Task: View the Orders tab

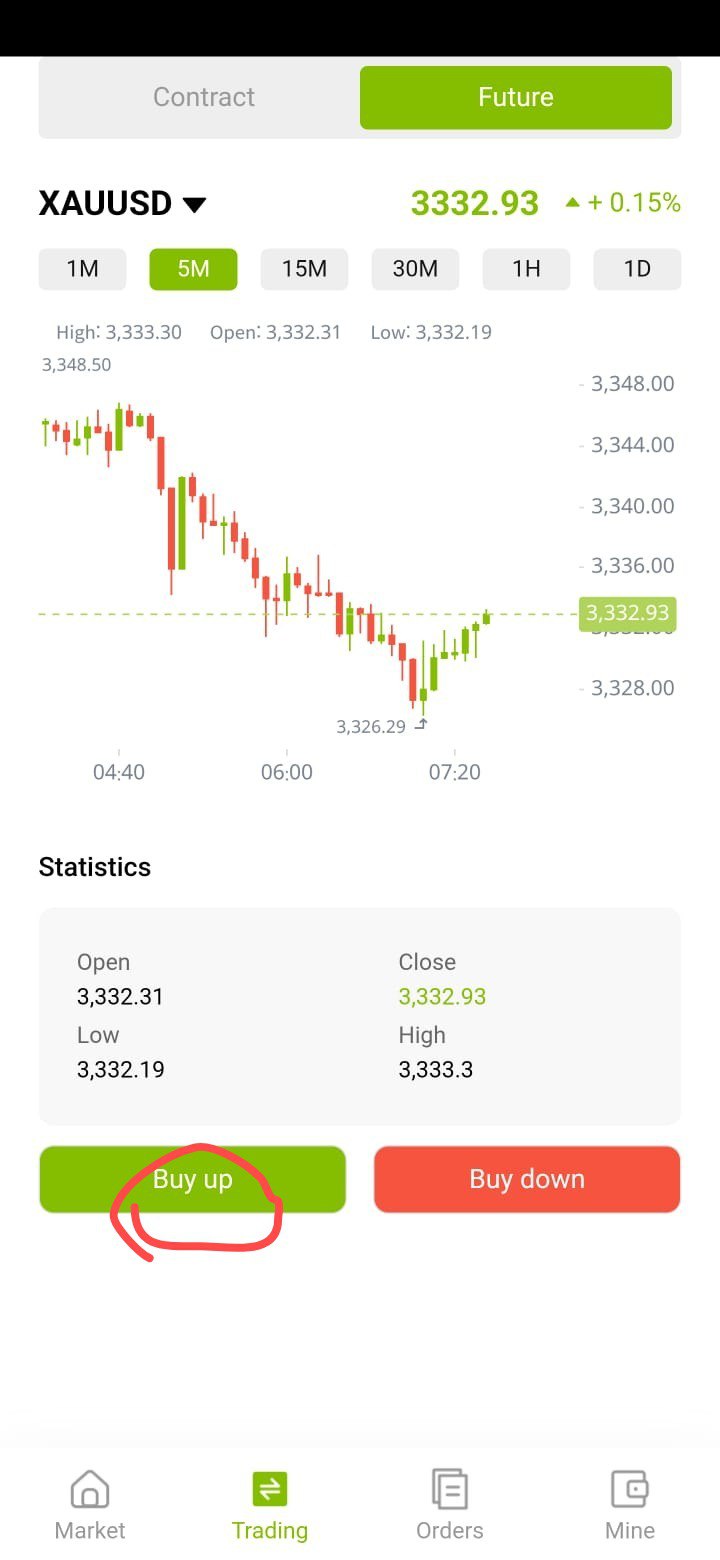Action: pyautogui.click(x=450, y=1505)
